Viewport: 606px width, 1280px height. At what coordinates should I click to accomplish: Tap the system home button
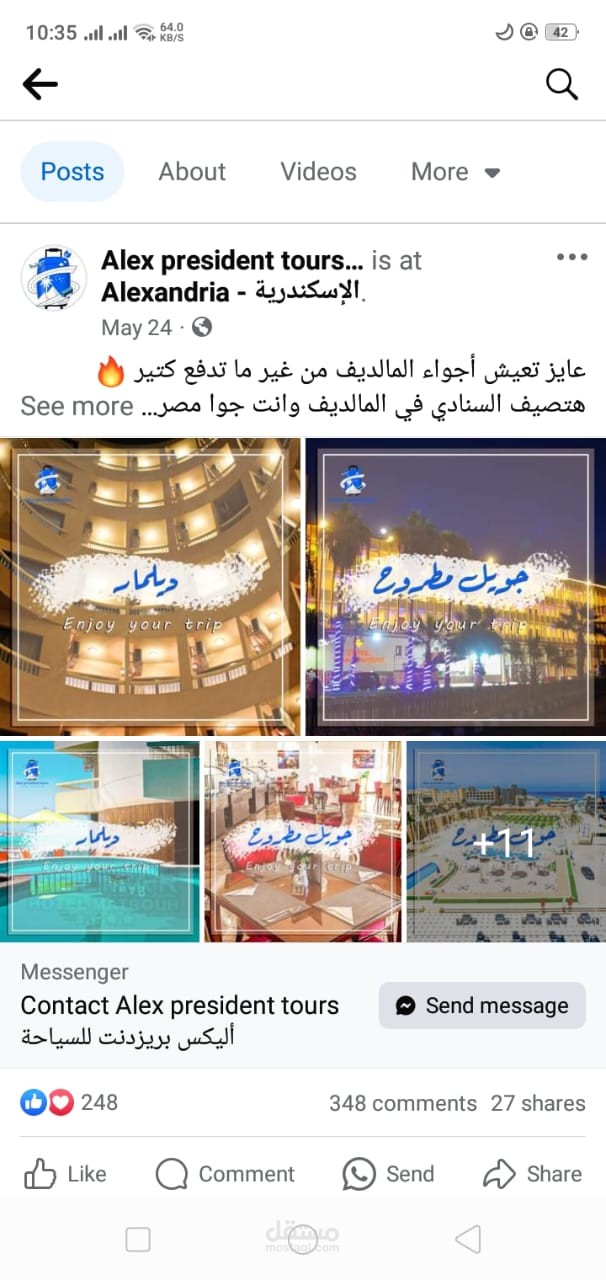(303, 1240)
